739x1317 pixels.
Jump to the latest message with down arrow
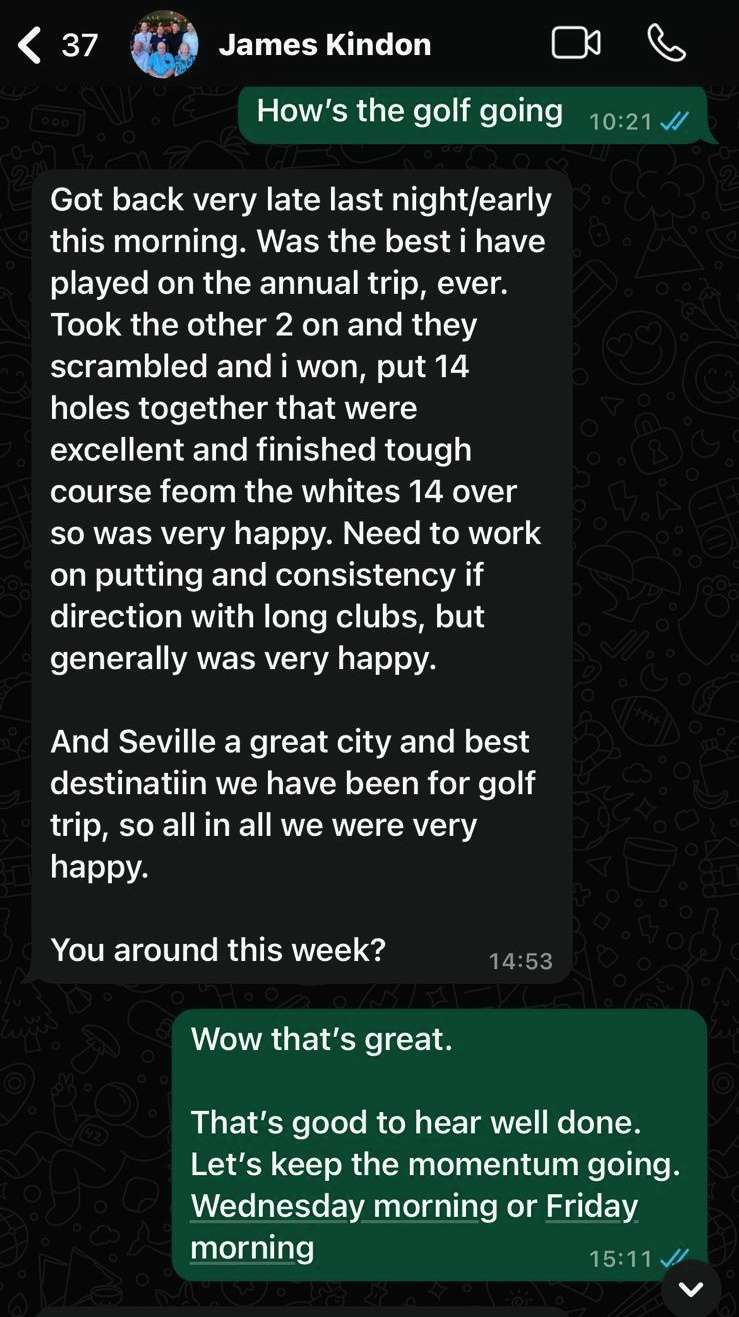(x=691, y=1289)
